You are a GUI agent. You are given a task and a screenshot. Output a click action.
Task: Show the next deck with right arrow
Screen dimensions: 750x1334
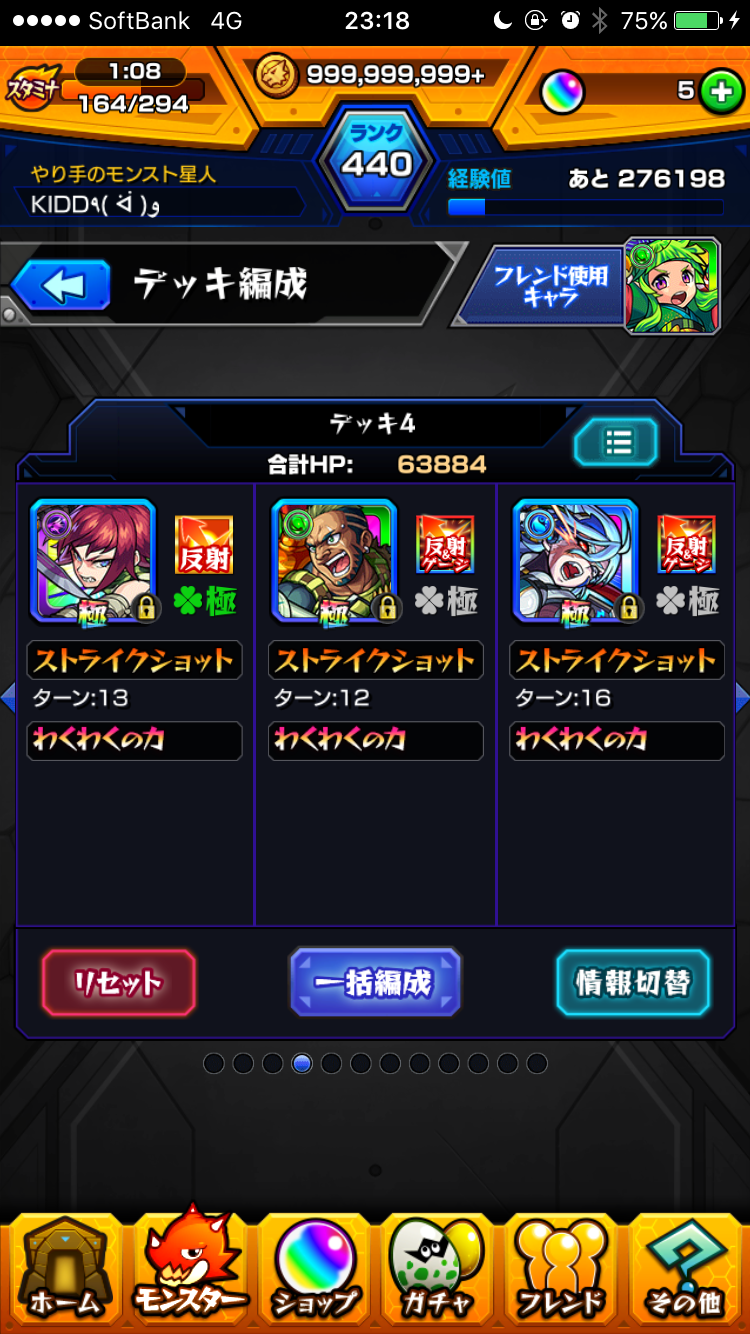tap(741, 698)
